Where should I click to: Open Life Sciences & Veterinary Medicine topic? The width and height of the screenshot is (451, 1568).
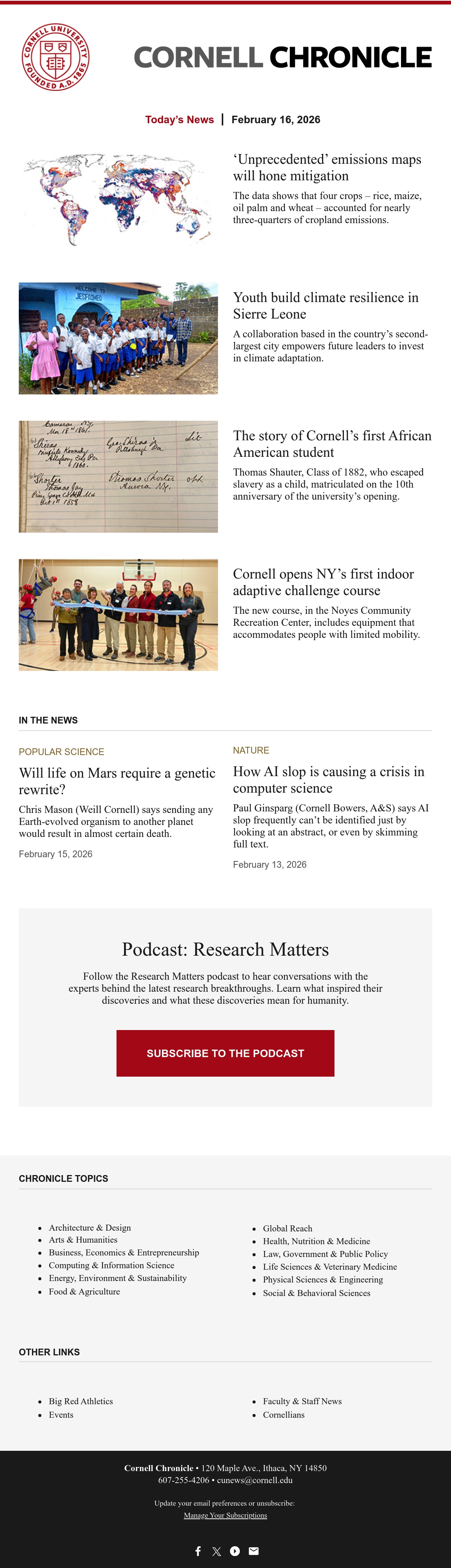(329, 1267)
